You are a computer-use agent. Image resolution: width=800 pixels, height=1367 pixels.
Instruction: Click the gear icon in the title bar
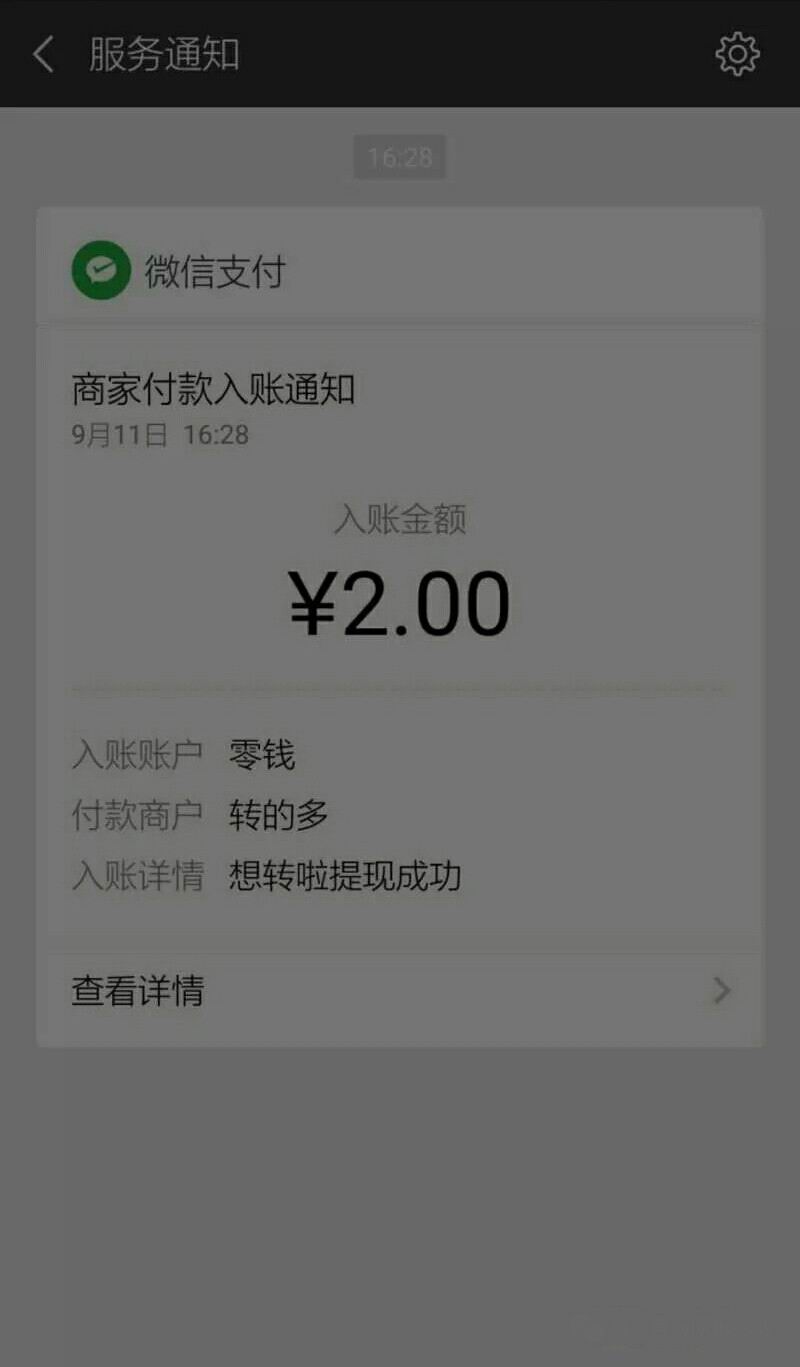click(737, 53)
